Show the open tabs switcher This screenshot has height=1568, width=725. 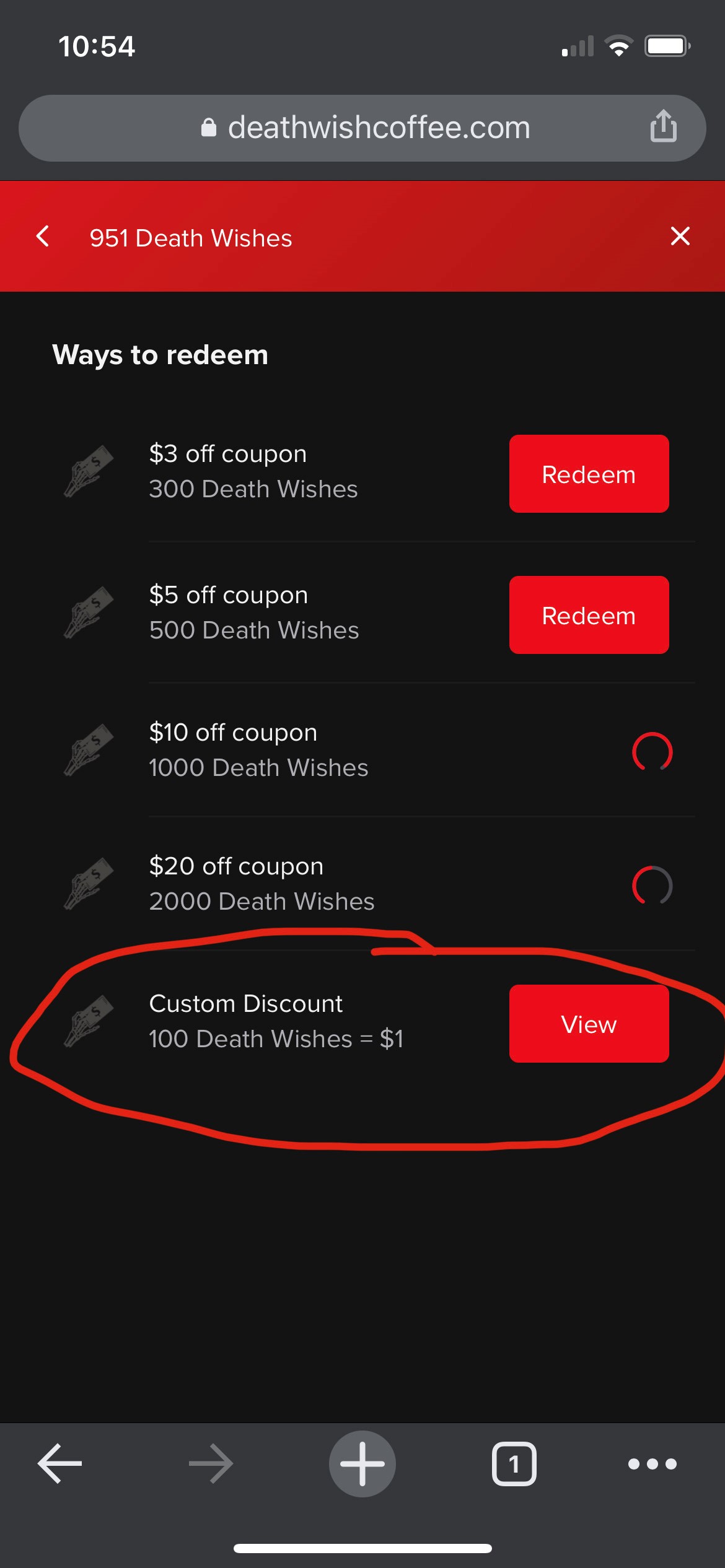pos(514,1463)
